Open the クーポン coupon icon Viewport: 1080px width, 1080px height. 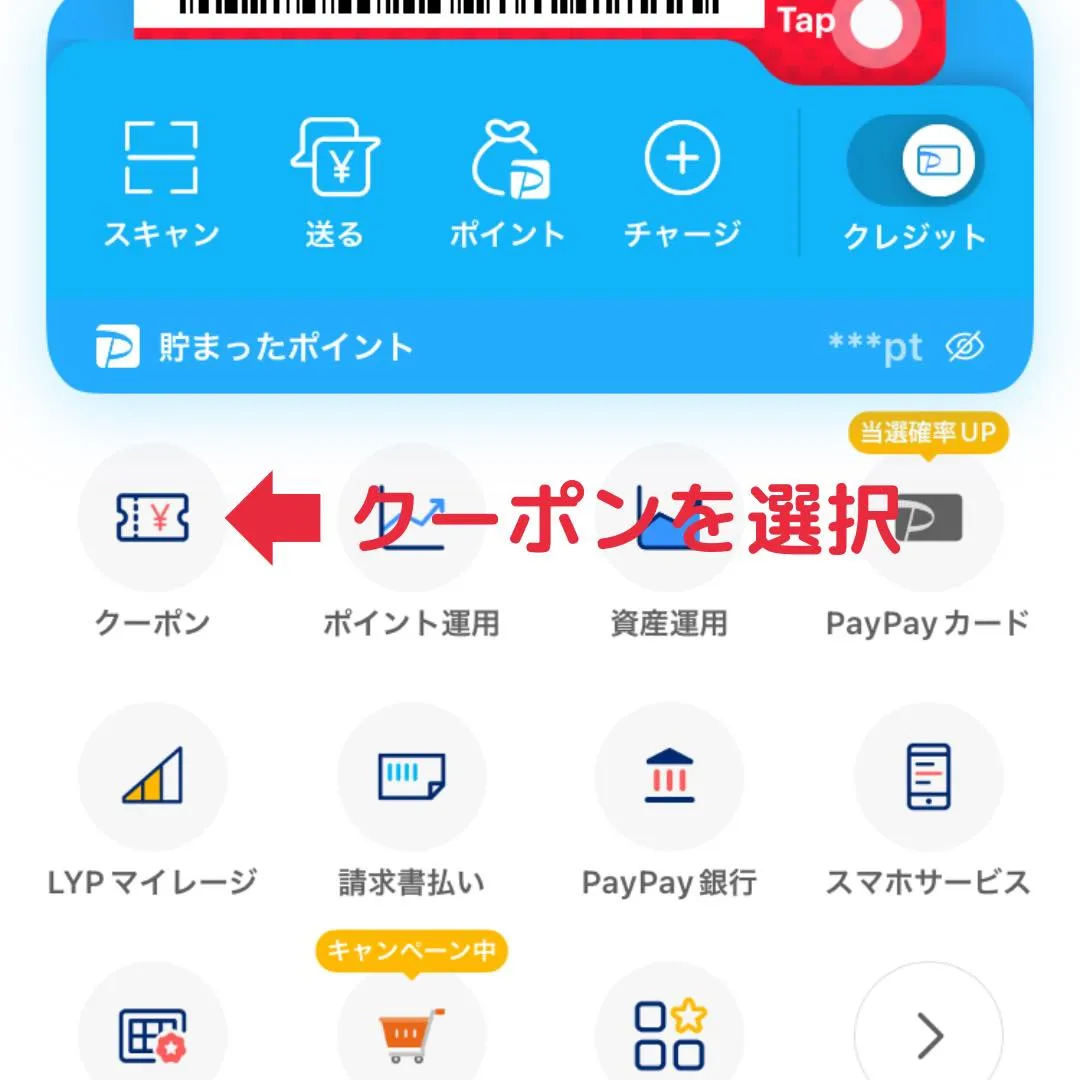tap(152, 517)
